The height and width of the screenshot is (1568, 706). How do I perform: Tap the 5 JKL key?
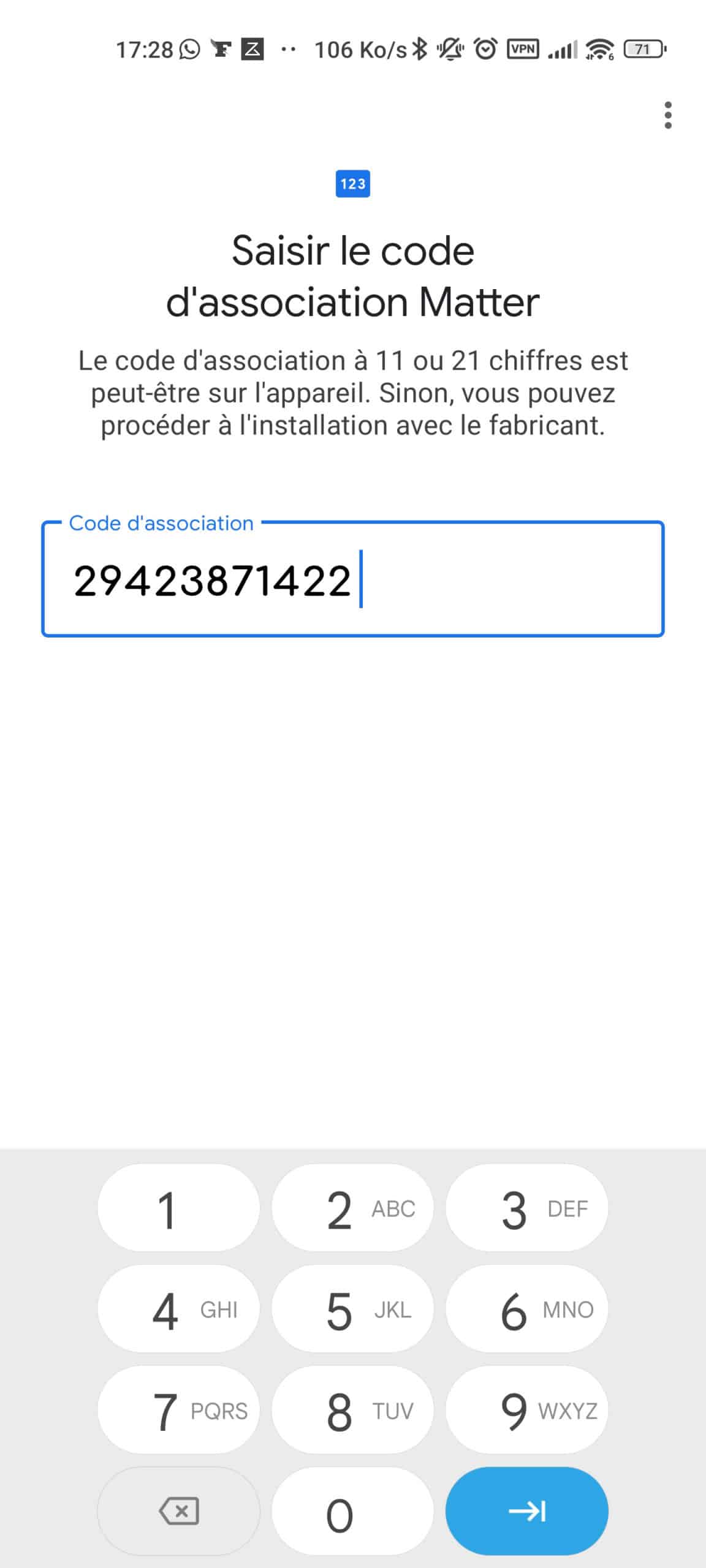352,1310
